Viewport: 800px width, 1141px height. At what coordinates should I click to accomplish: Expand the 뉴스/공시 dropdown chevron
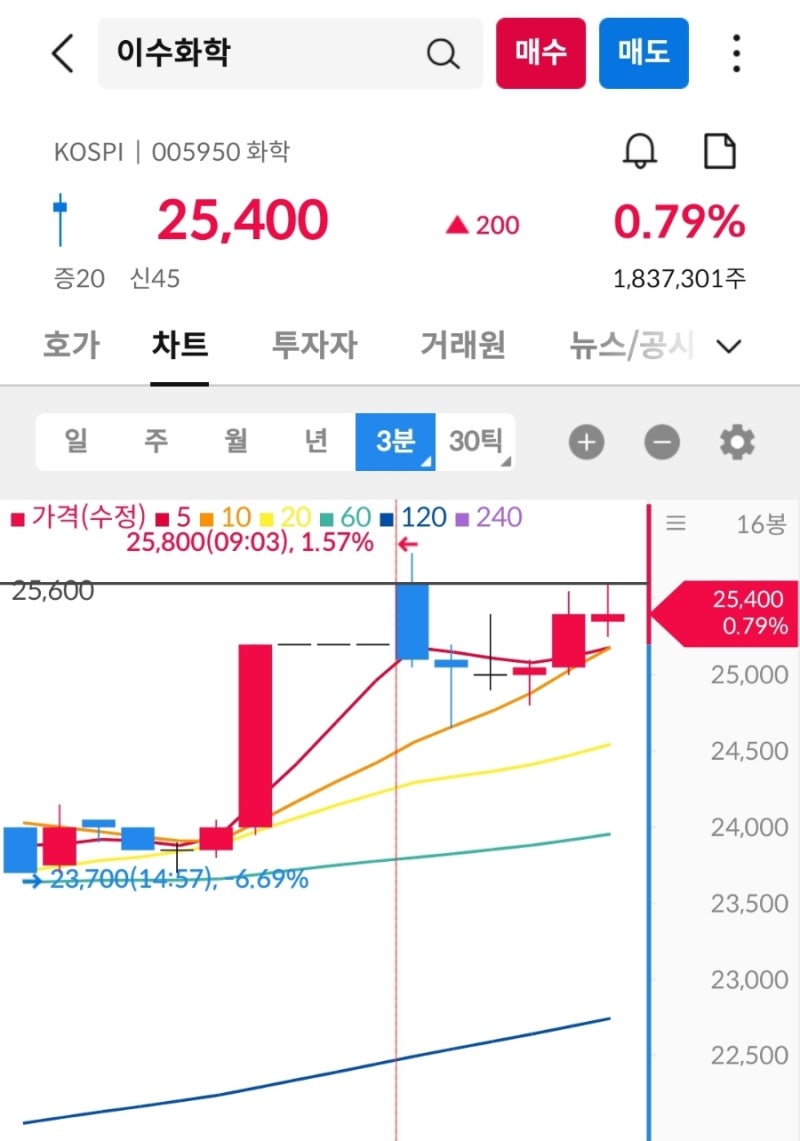click(729, 345)
